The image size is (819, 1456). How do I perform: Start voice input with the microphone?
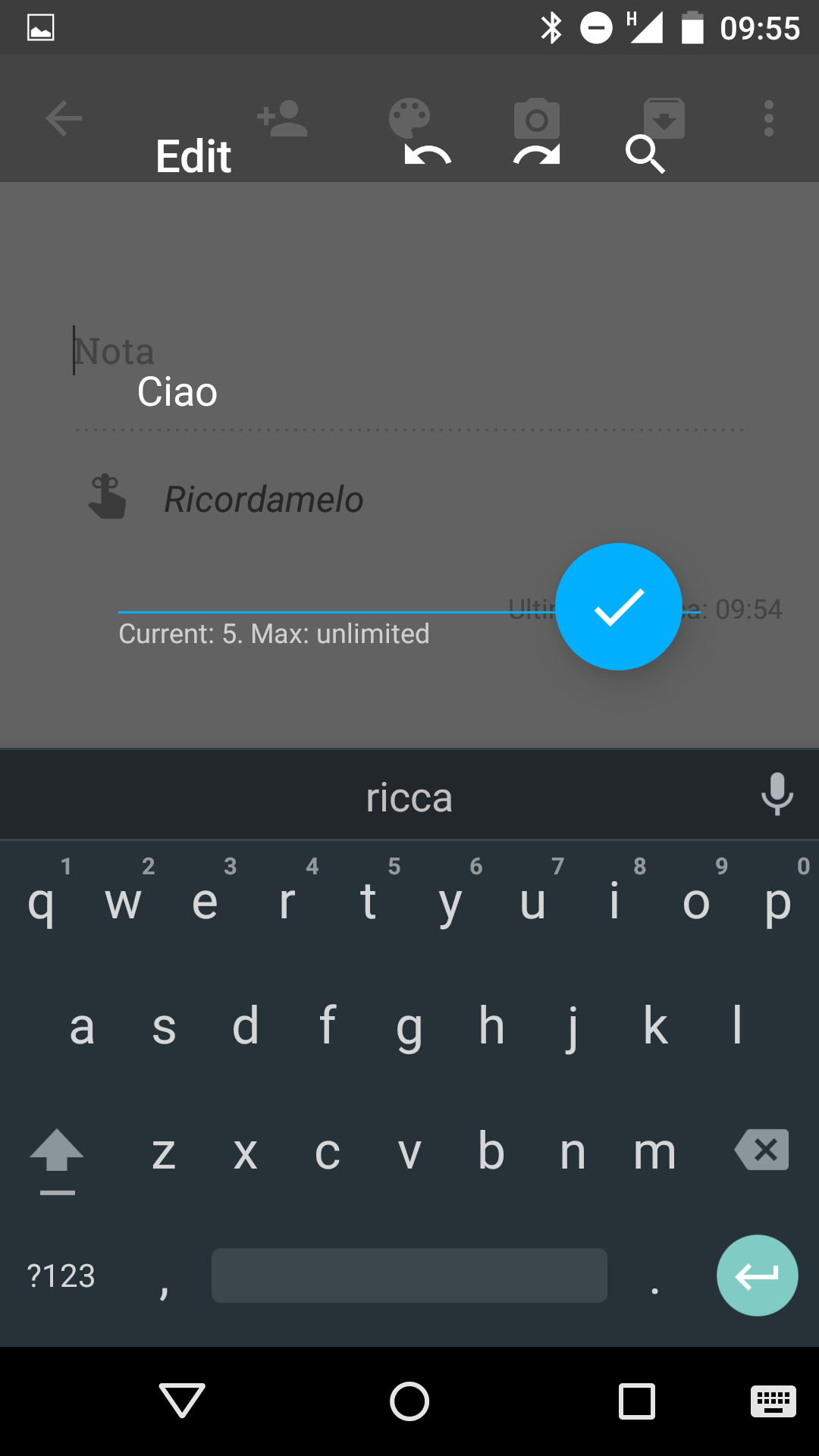pyautogui.click(x=777, y=795)
